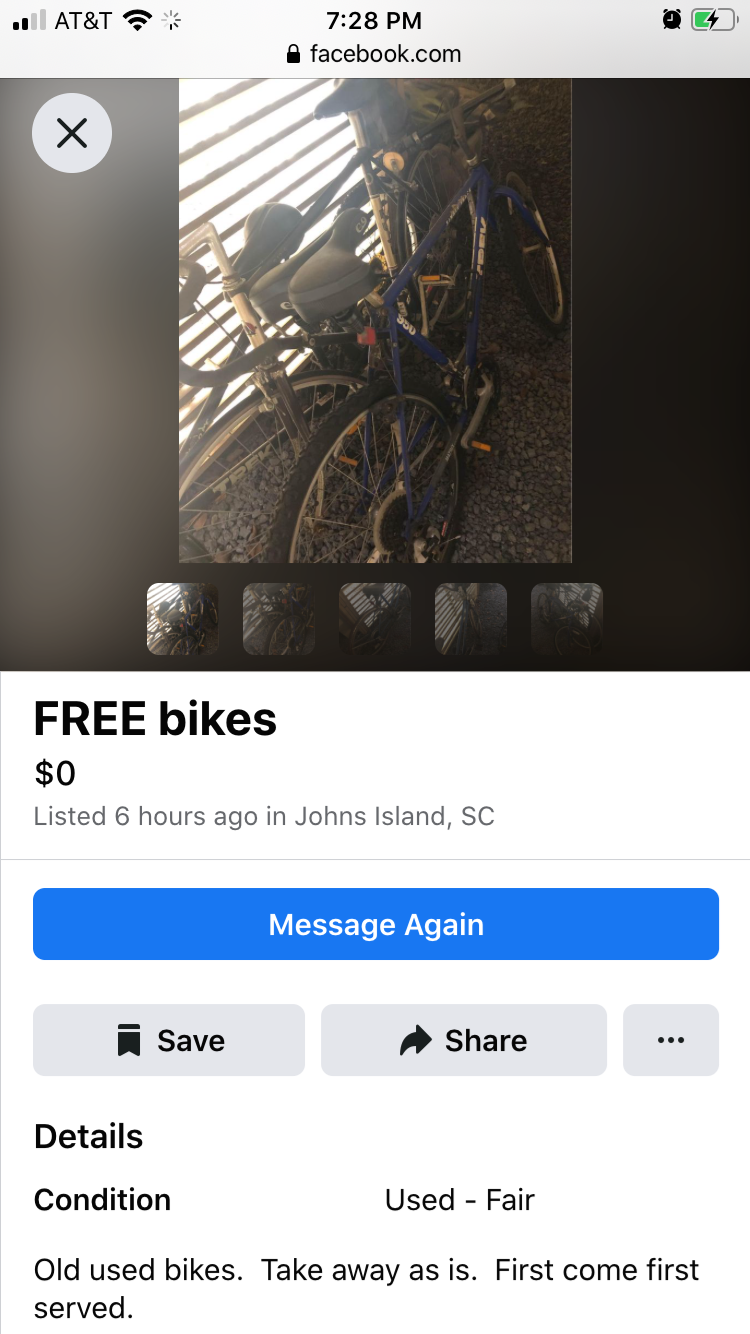
Task: Open the three-dot more options menu
Action: 671,1040
